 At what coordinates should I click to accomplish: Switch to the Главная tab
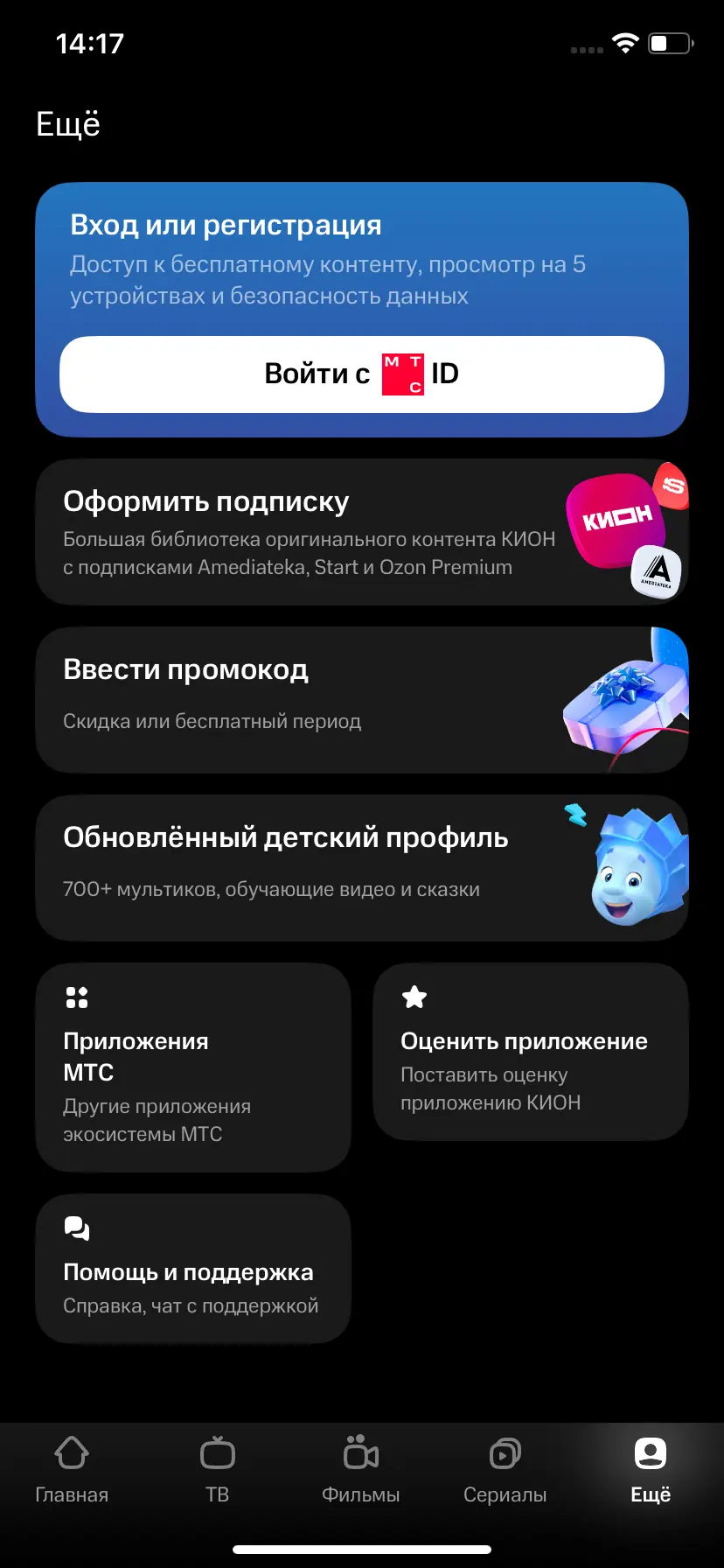(72, 1470)
